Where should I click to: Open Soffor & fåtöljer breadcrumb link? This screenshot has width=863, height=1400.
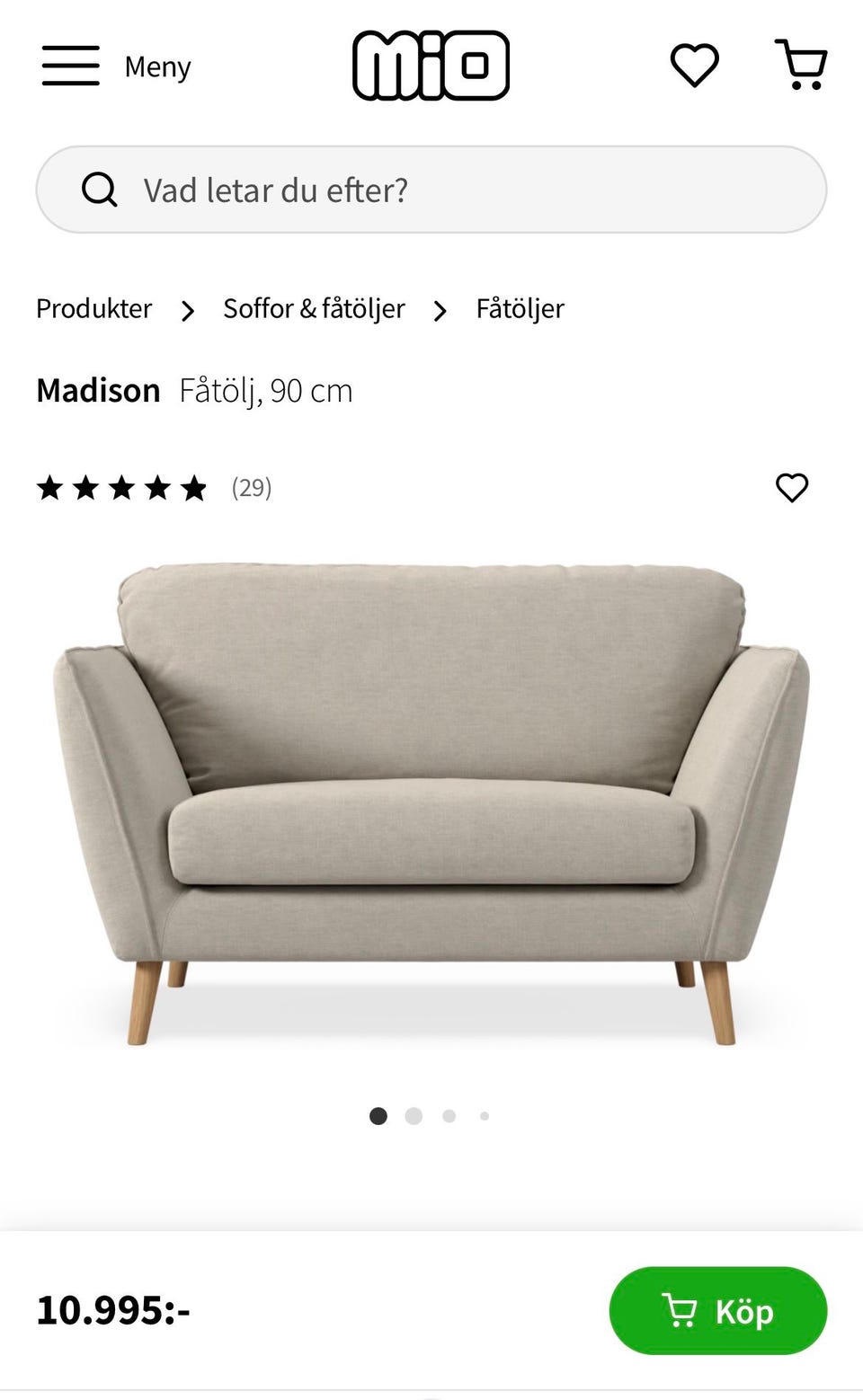[x=314, y=309]
